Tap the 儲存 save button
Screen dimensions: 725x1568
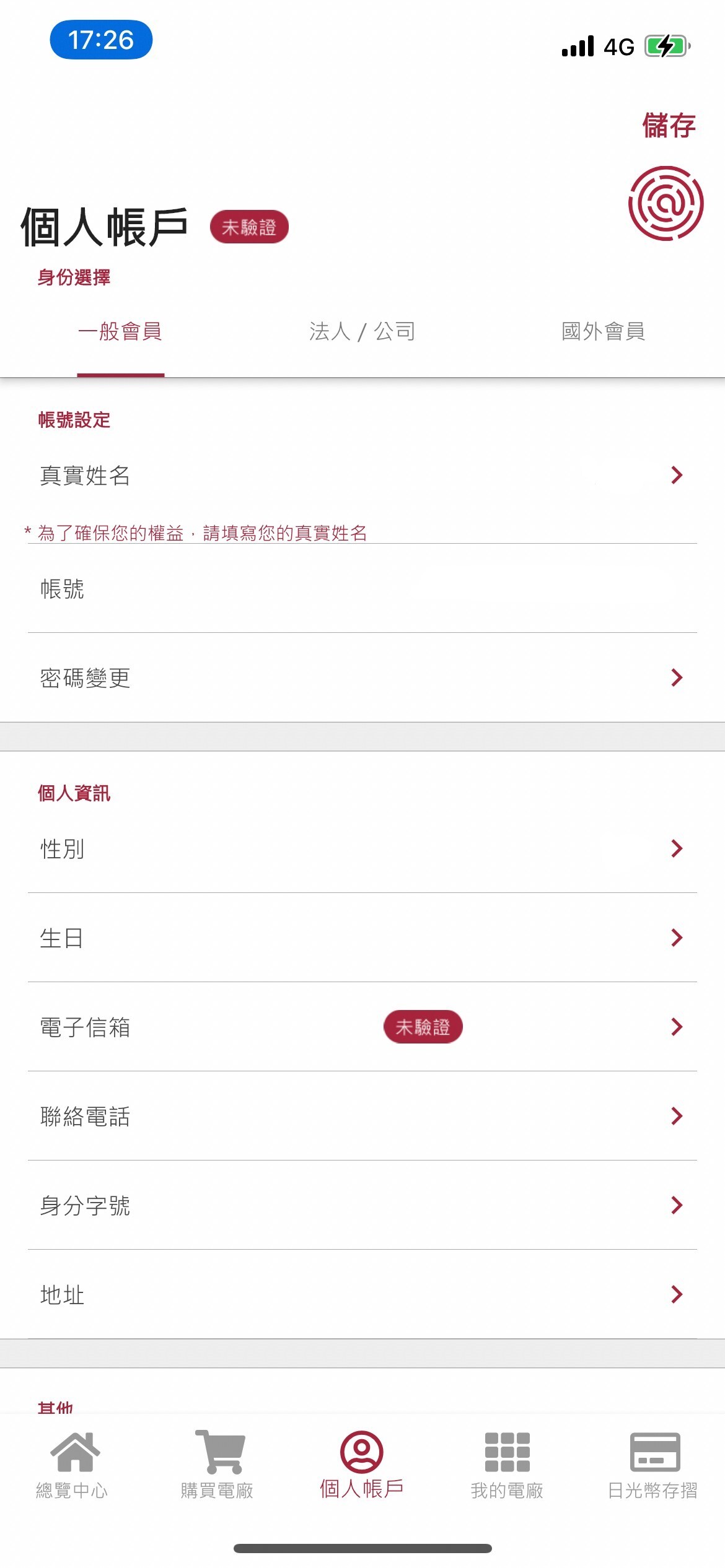(669, 126)
